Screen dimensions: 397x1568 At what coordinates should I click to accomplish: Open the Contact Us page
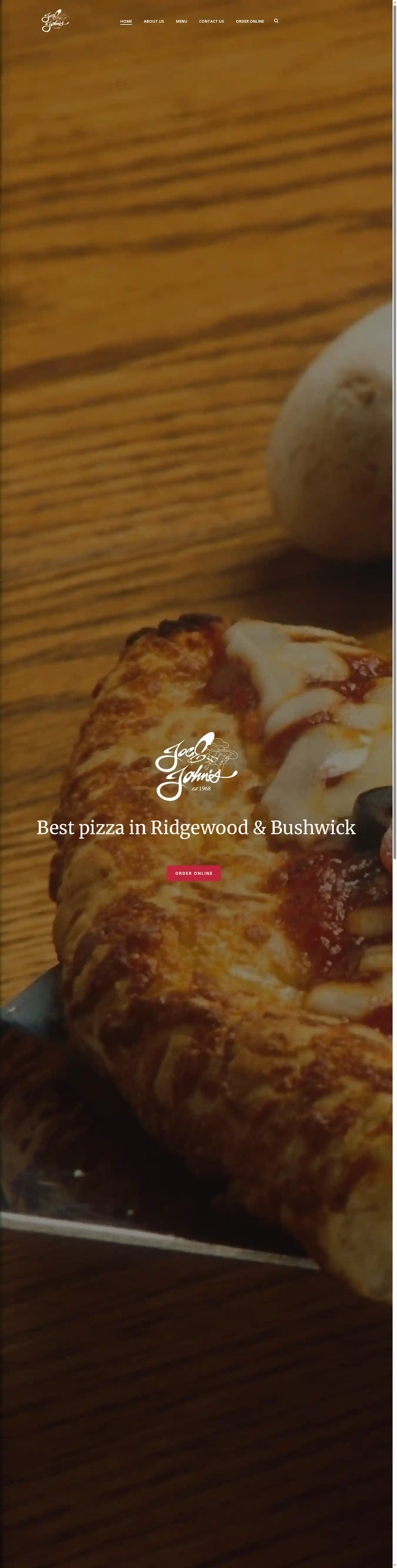point(211,21)
